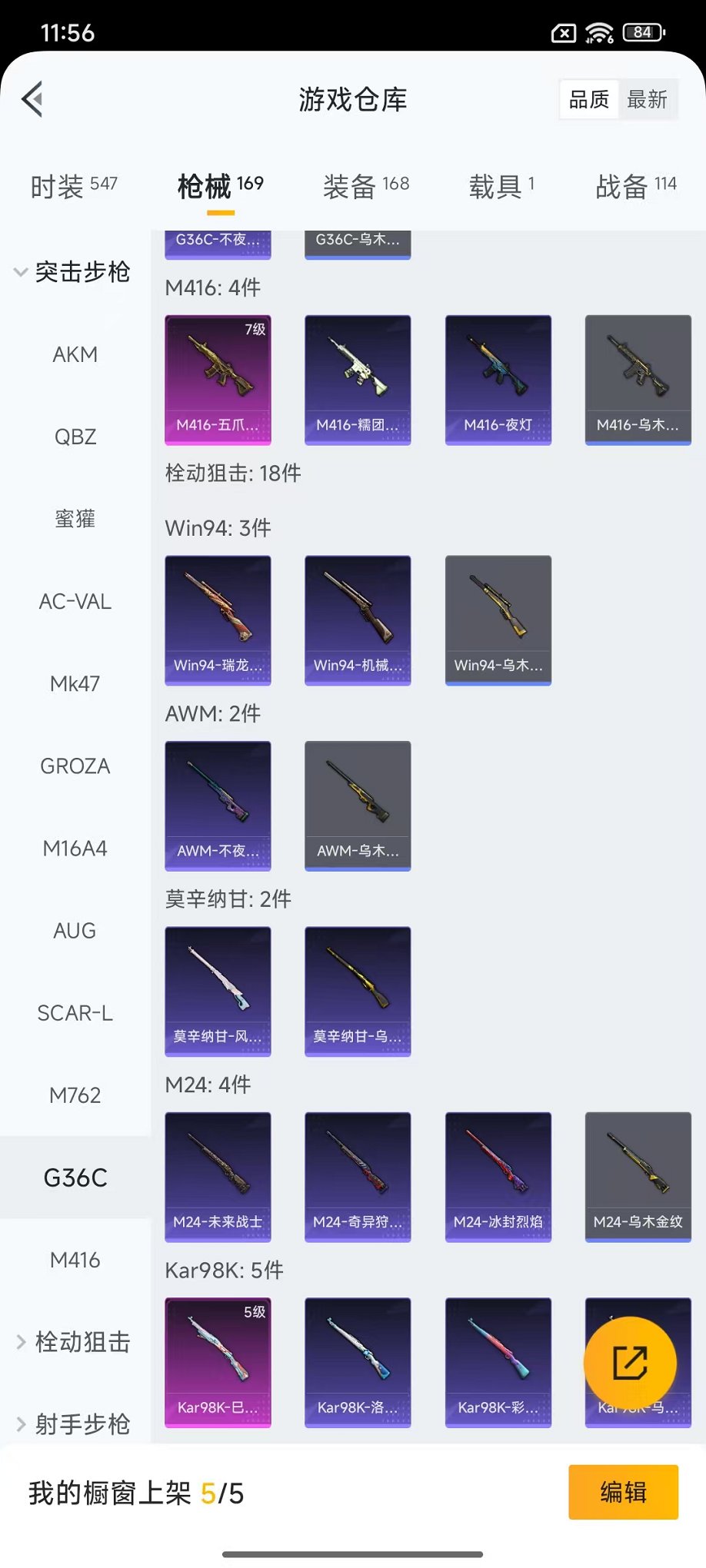Image resolution: width=706 pixels, height=1568 pixels.
Task: Switch sorting to 最新
Action: 648,98
